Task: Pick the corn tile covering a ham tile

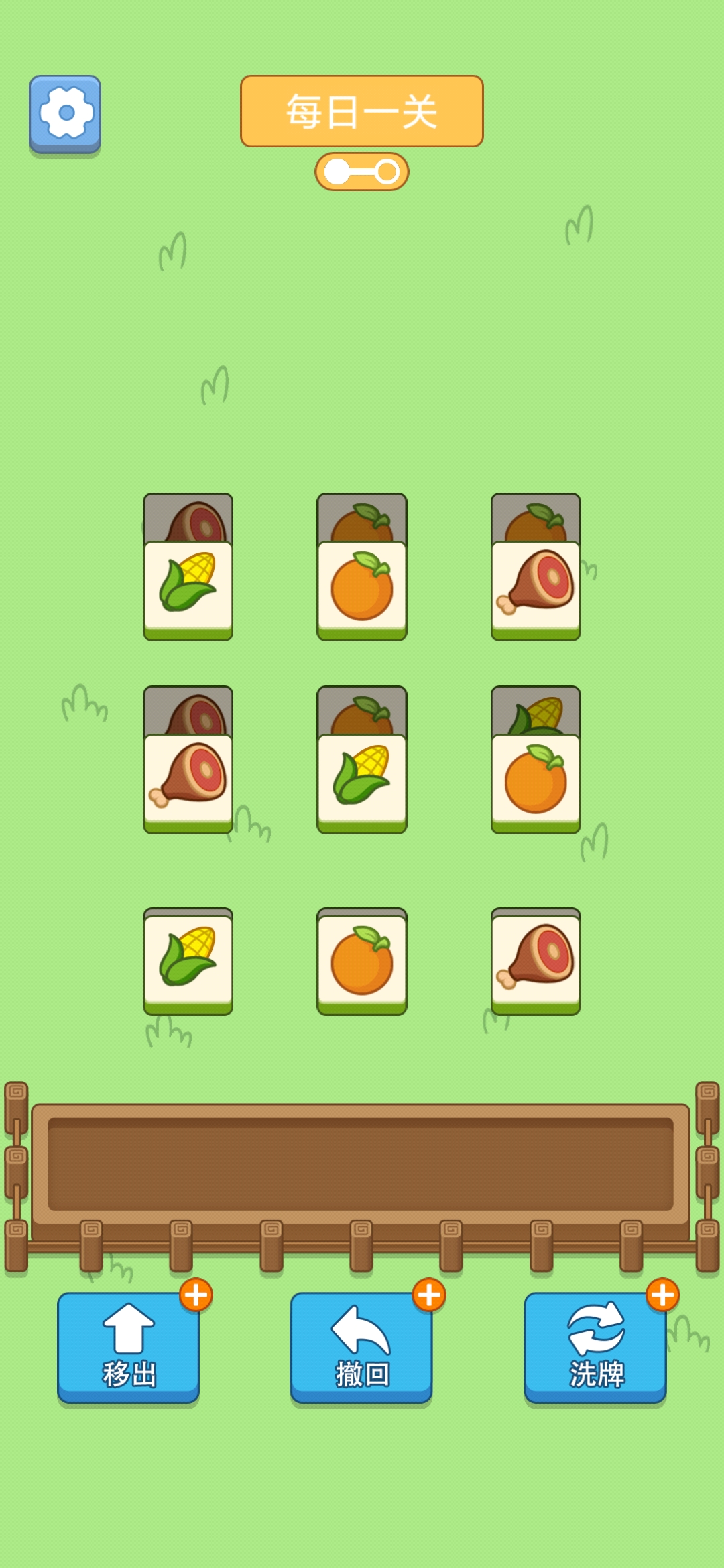Action: tap(188, 586)
